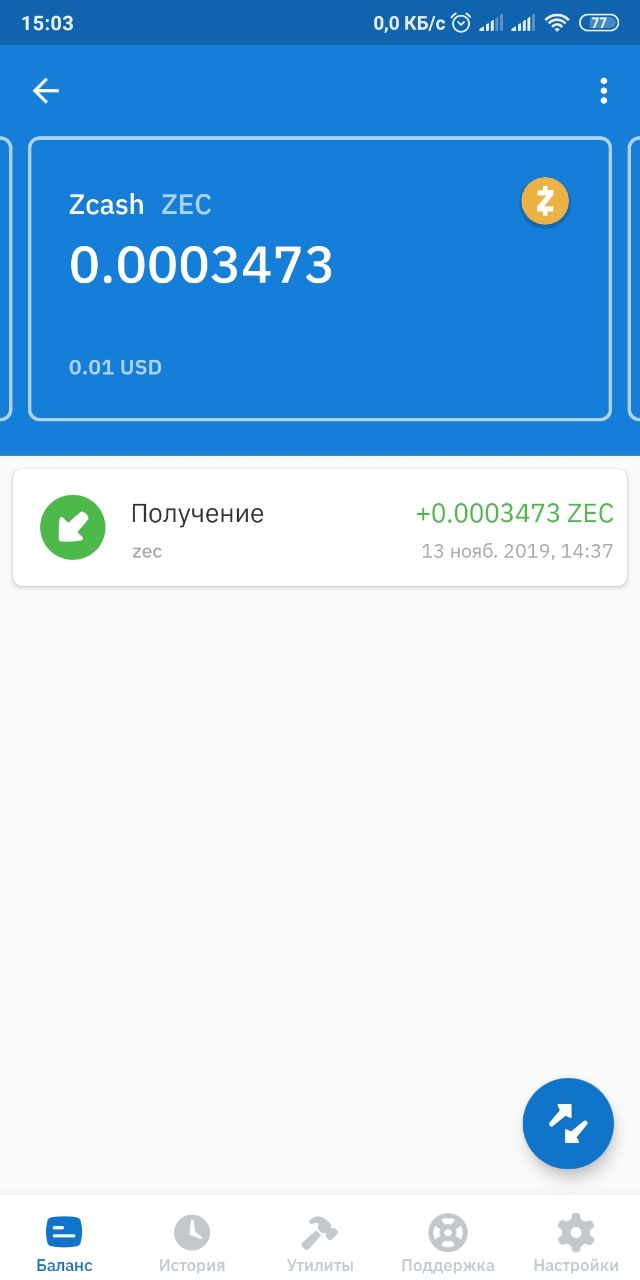The width and height of the screenshot is (640, 1280).
Task: Switch to the История tab
Action: (x=192, y=1243)
